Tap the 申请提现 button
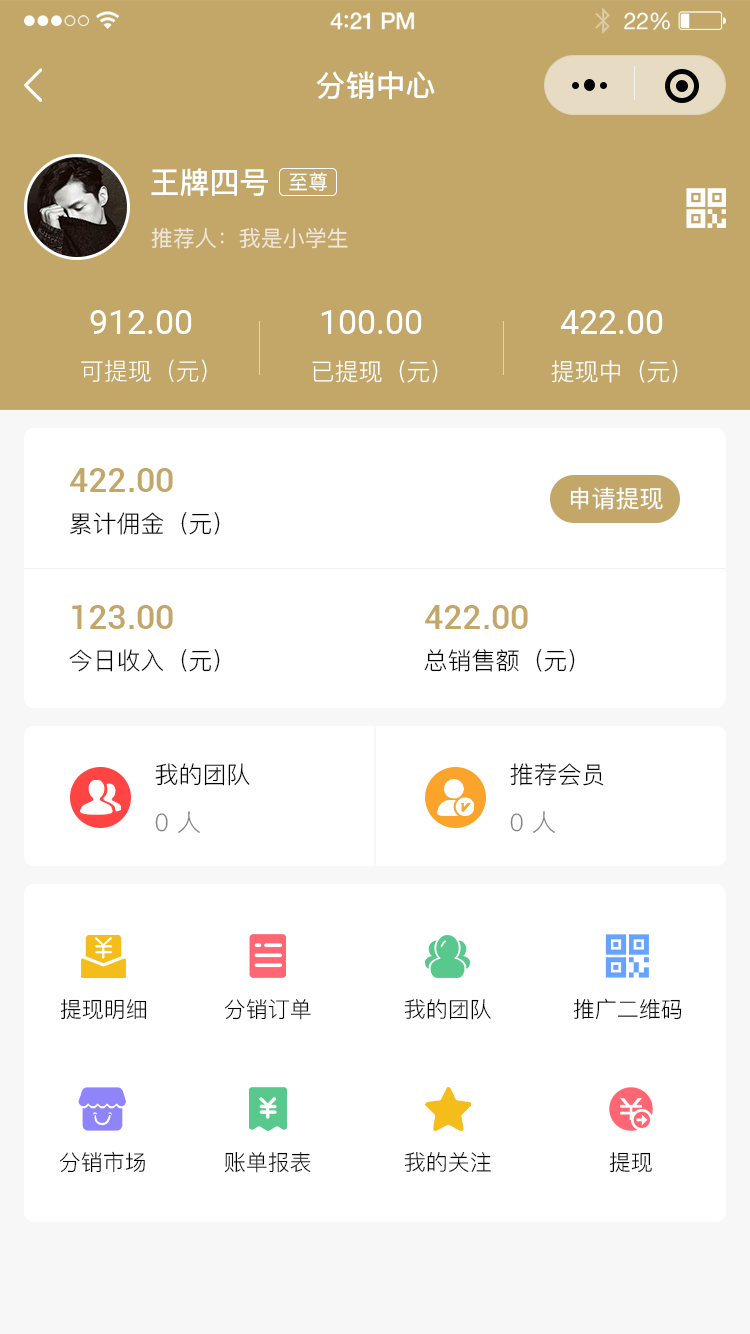750x1334 pixels. tap(615, 499)
